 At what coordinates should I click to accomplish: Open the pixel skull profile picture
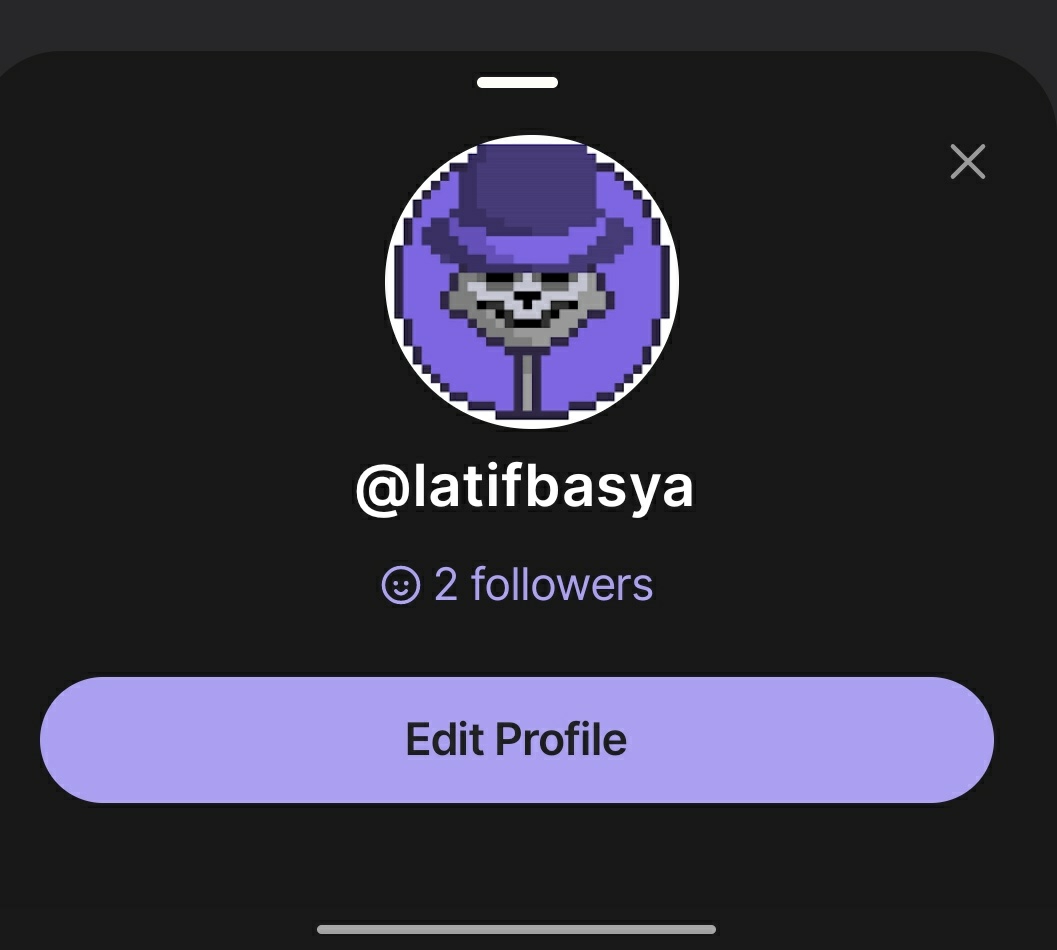532,282
